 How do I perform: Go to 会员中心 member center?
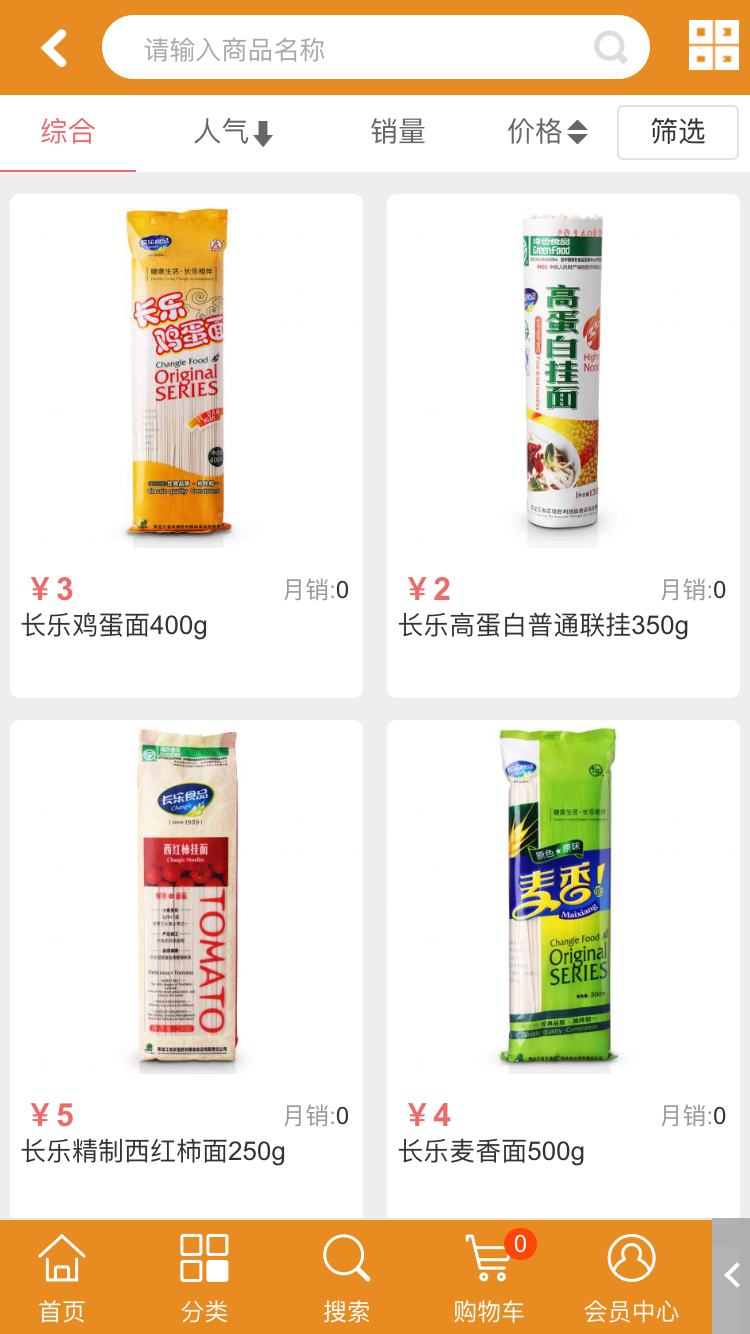tap(631, 1277)
